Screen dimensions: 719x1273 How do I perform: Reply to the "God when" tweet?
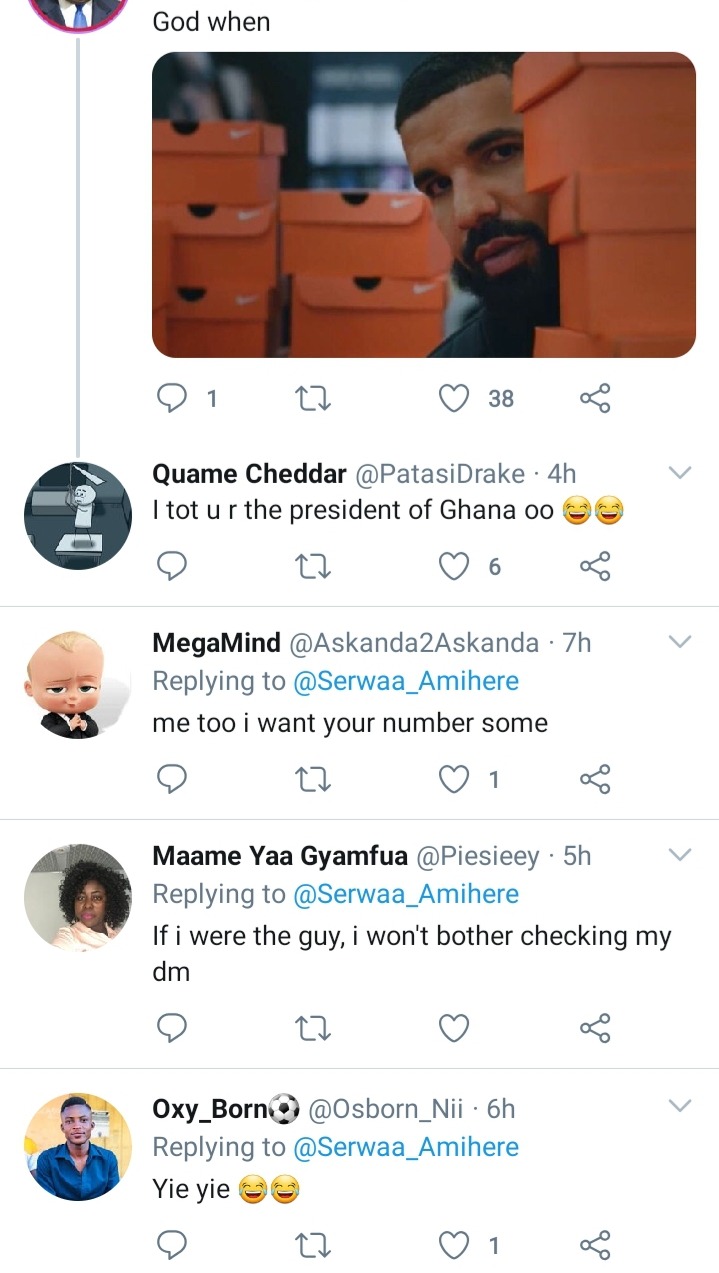point(173,398)
